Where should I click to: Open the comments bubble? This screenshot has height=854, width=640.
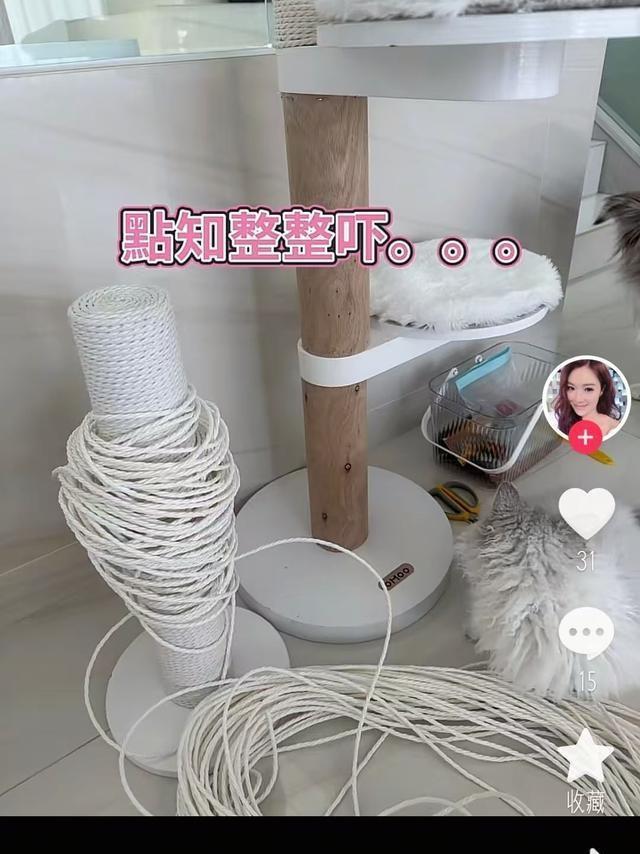click(586, 634)
